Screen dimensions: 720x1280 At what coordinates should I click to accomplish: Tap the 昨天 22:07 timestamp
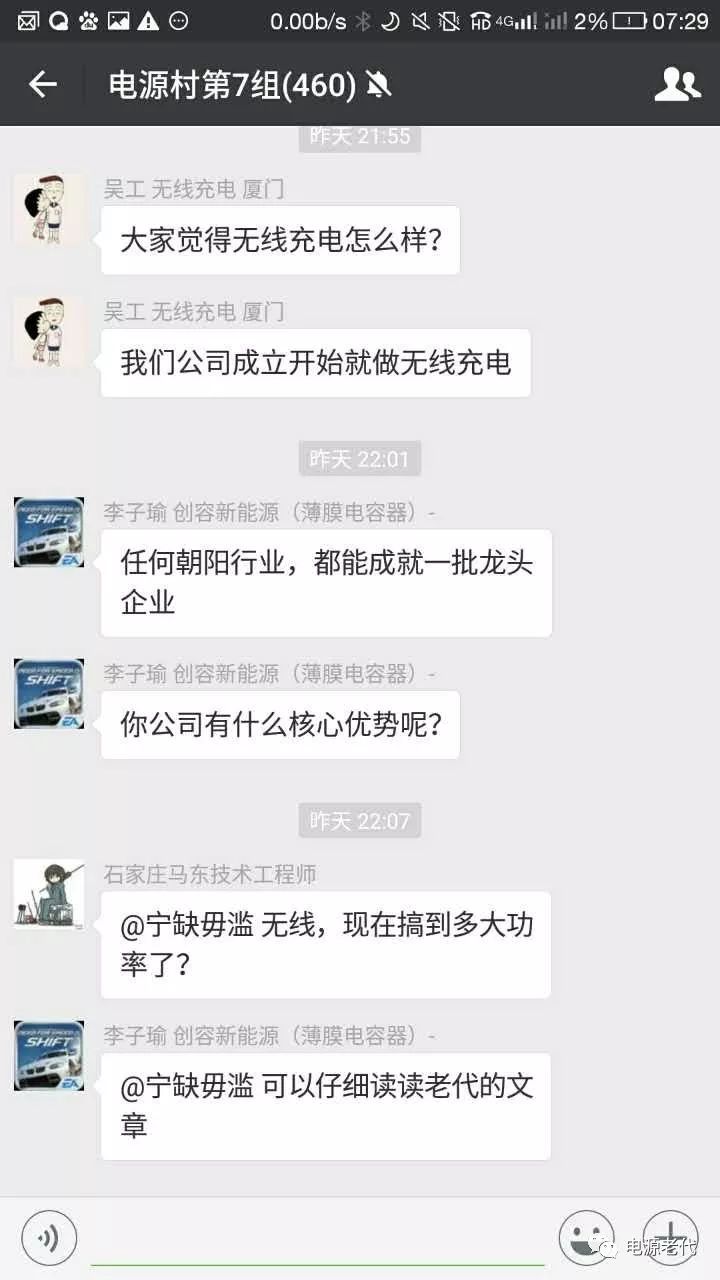(360, 820)
